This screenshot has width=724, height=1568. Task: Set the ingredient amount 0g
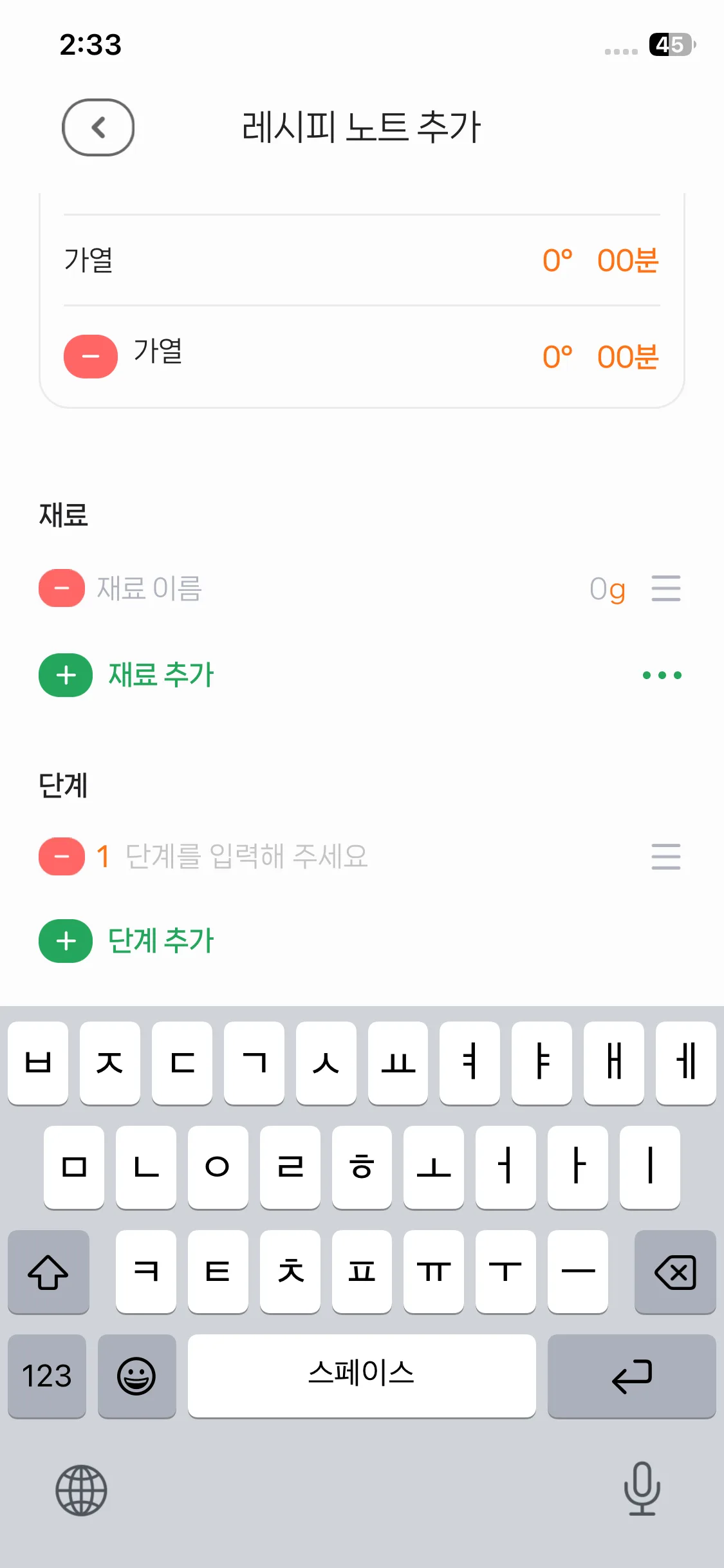tap(607, 588)
